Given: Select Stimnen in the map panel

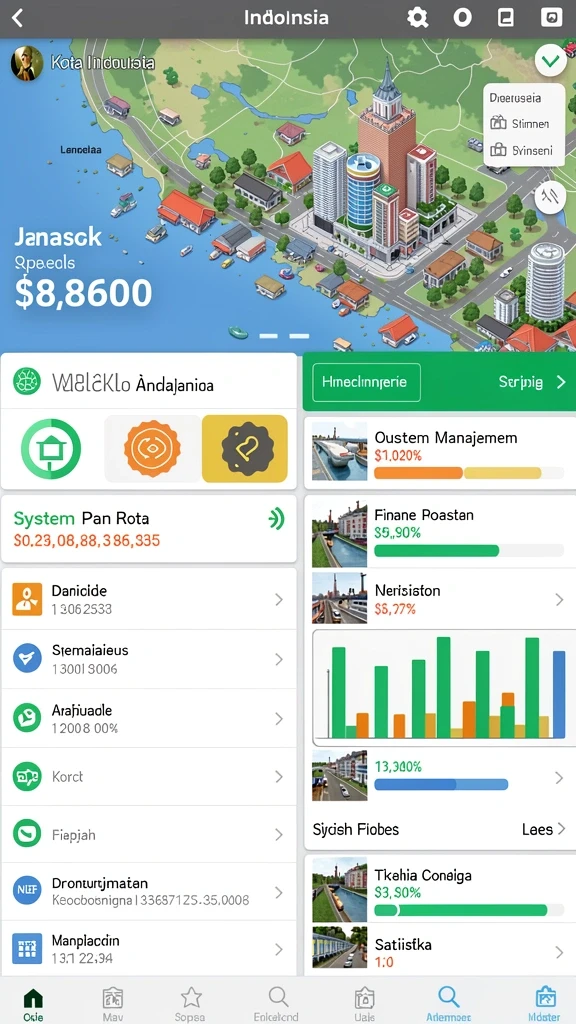Looking at the screenshot, I should coord(520,123).
